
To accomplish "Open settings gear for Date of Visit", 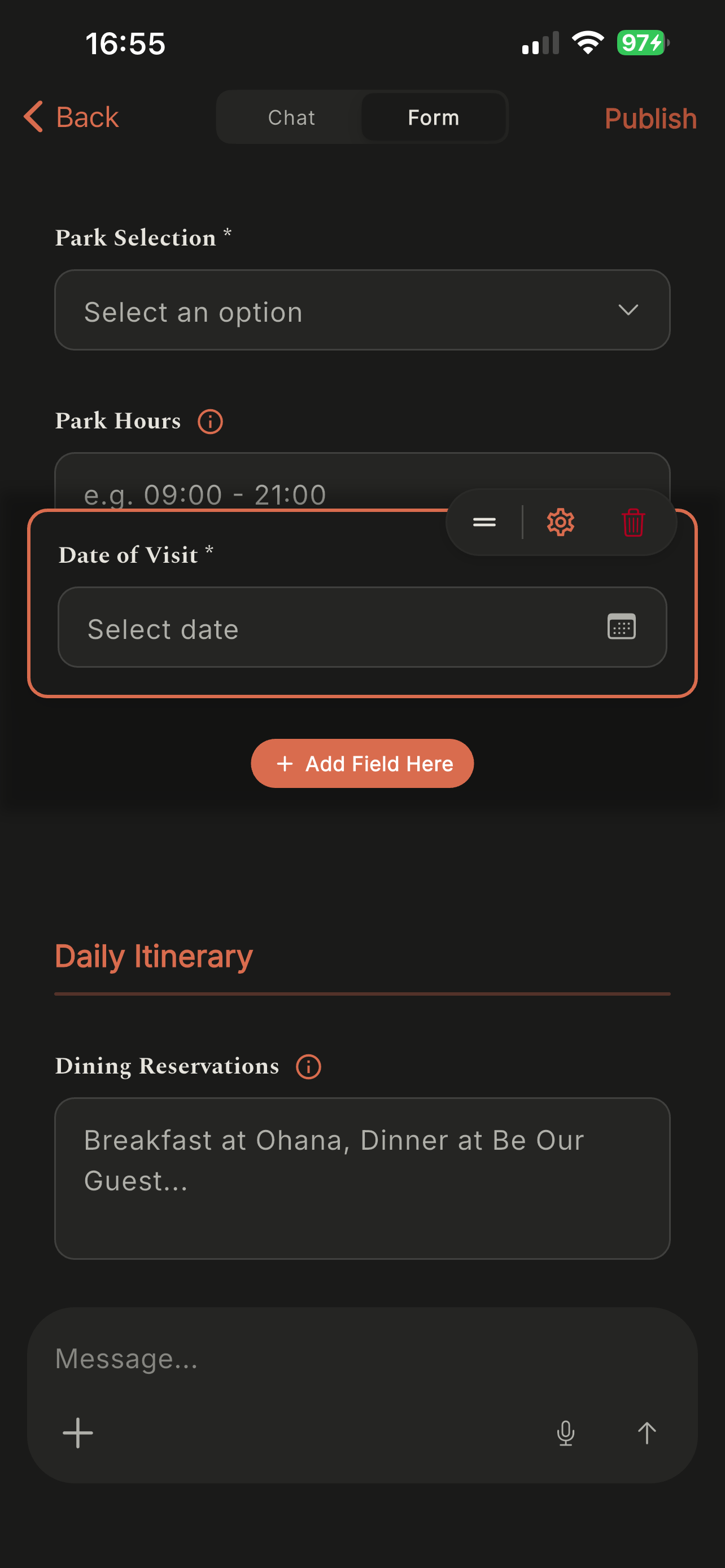I will pos(560,522).
